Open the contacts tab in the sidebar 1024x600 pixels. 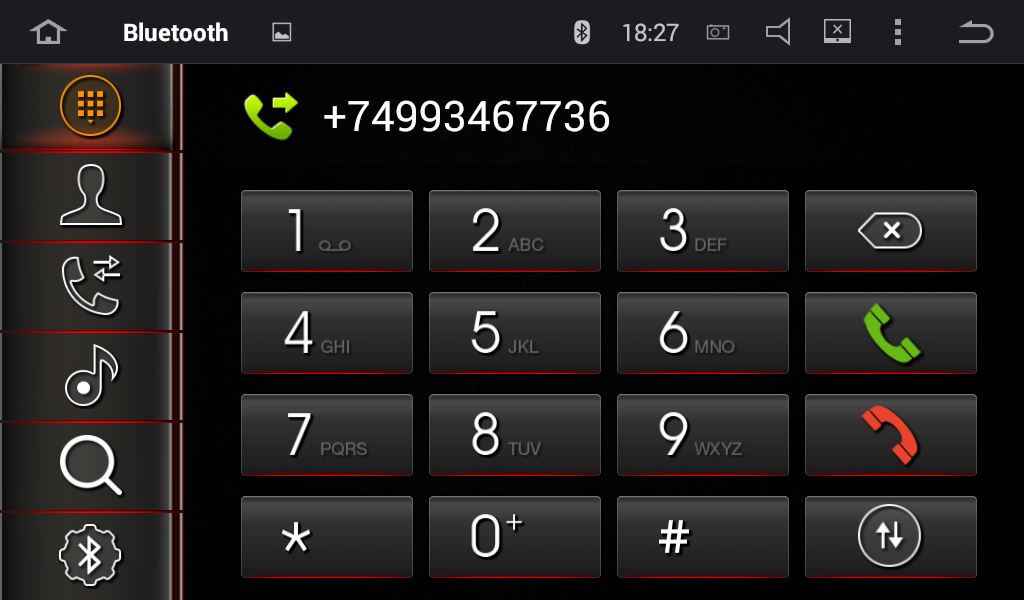click(x=90, y=196)
